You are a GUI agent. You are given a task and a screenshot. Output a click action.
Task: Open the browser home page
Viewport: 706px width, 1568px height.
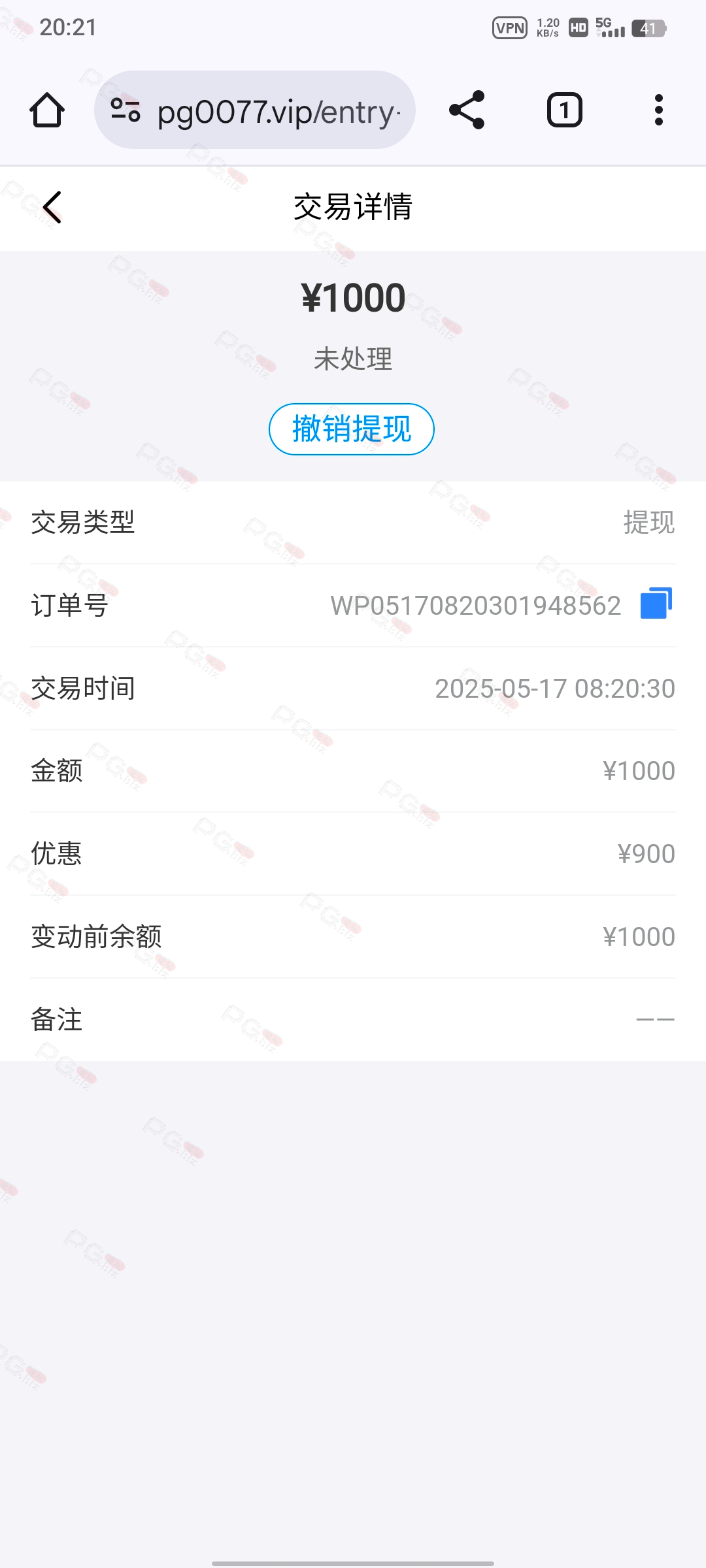tap(47, 110)
